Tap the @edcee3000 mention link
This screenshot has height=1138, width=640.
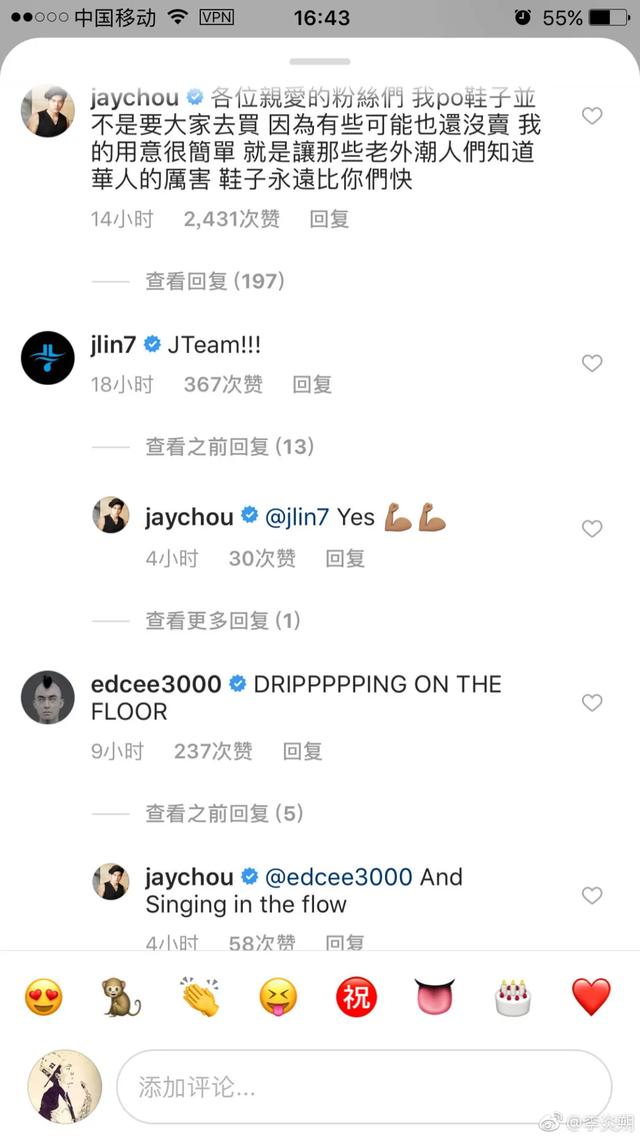pyautogui.click(x=338, y=877)
